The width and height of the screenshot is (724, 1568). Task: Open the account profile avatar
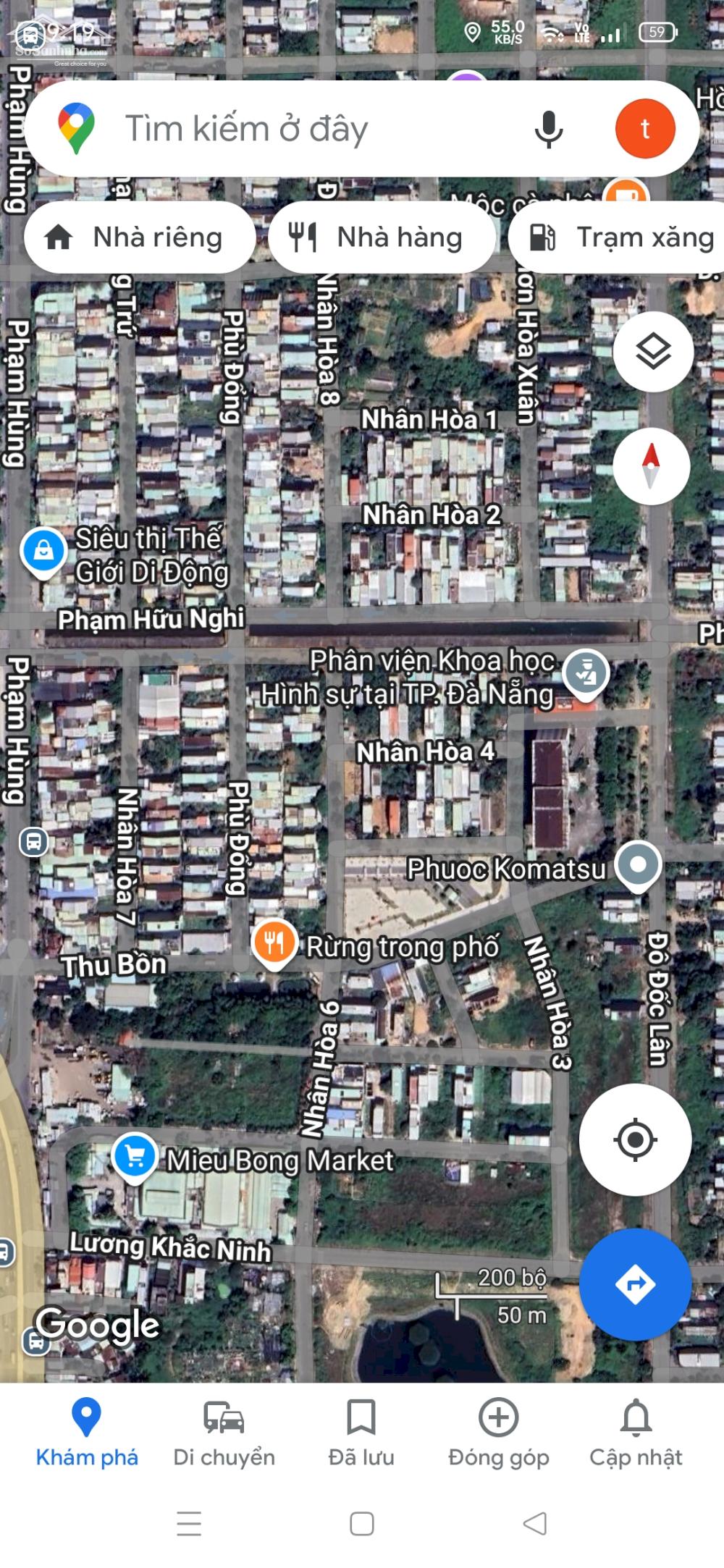click(644, 129)
